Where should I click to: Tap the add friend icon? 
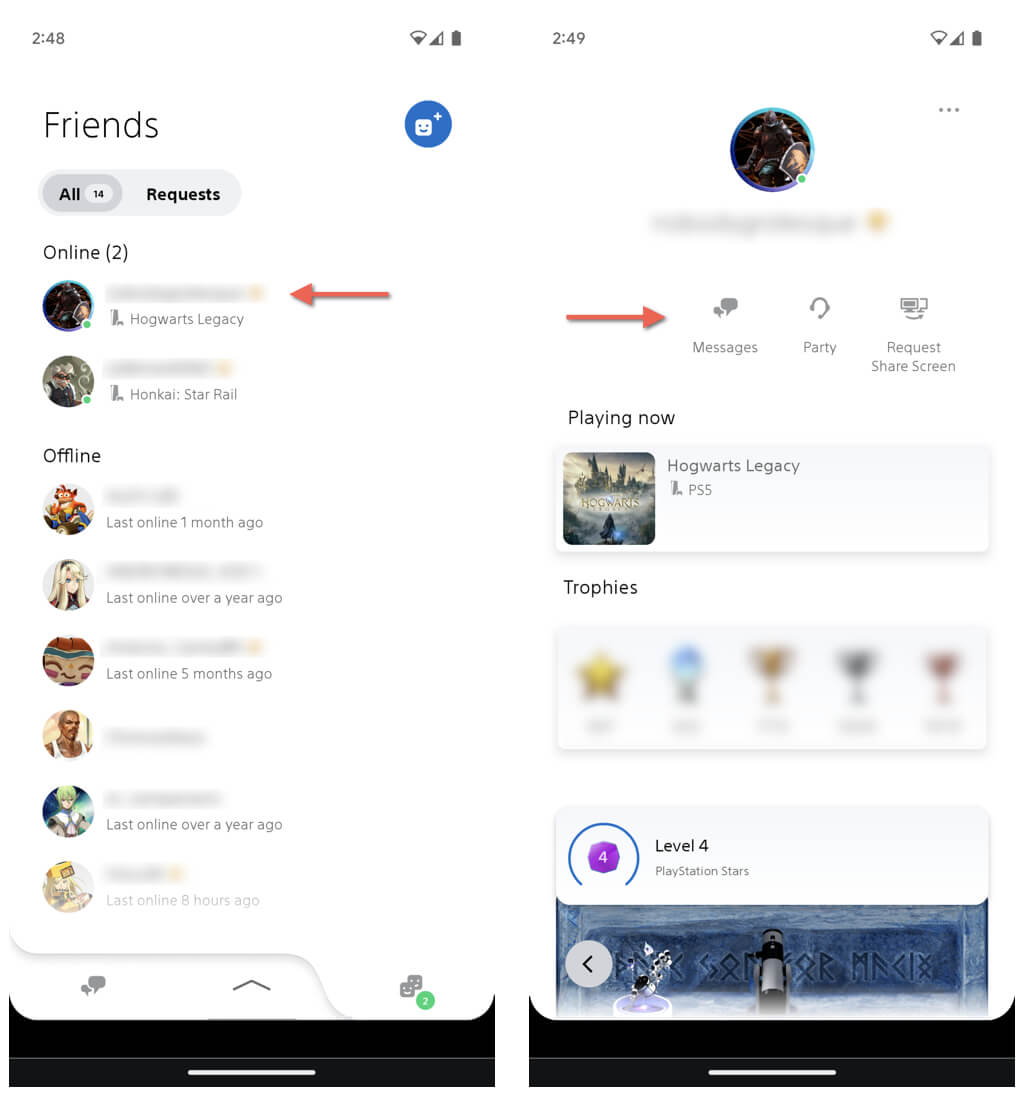coord(428,125)
